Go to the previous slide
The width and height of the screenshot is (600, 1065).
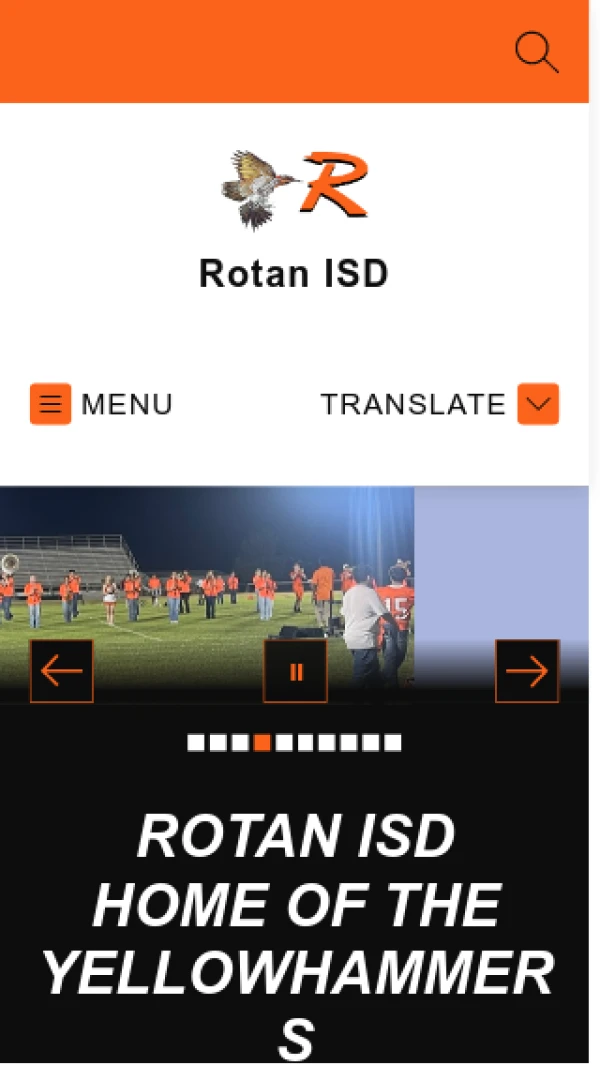[x=62, y=671]
